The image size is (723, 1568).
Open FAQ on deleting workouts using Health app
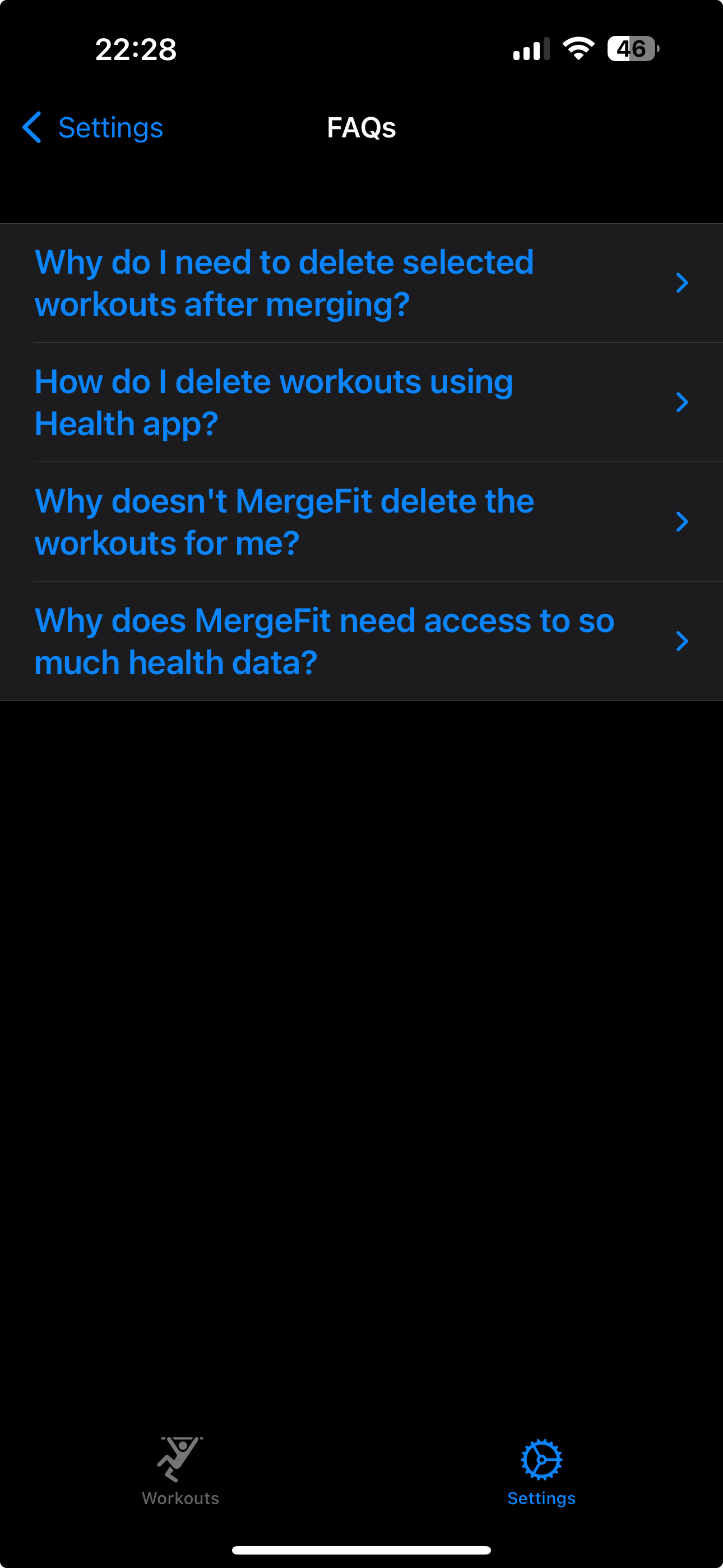click(361, 402)
